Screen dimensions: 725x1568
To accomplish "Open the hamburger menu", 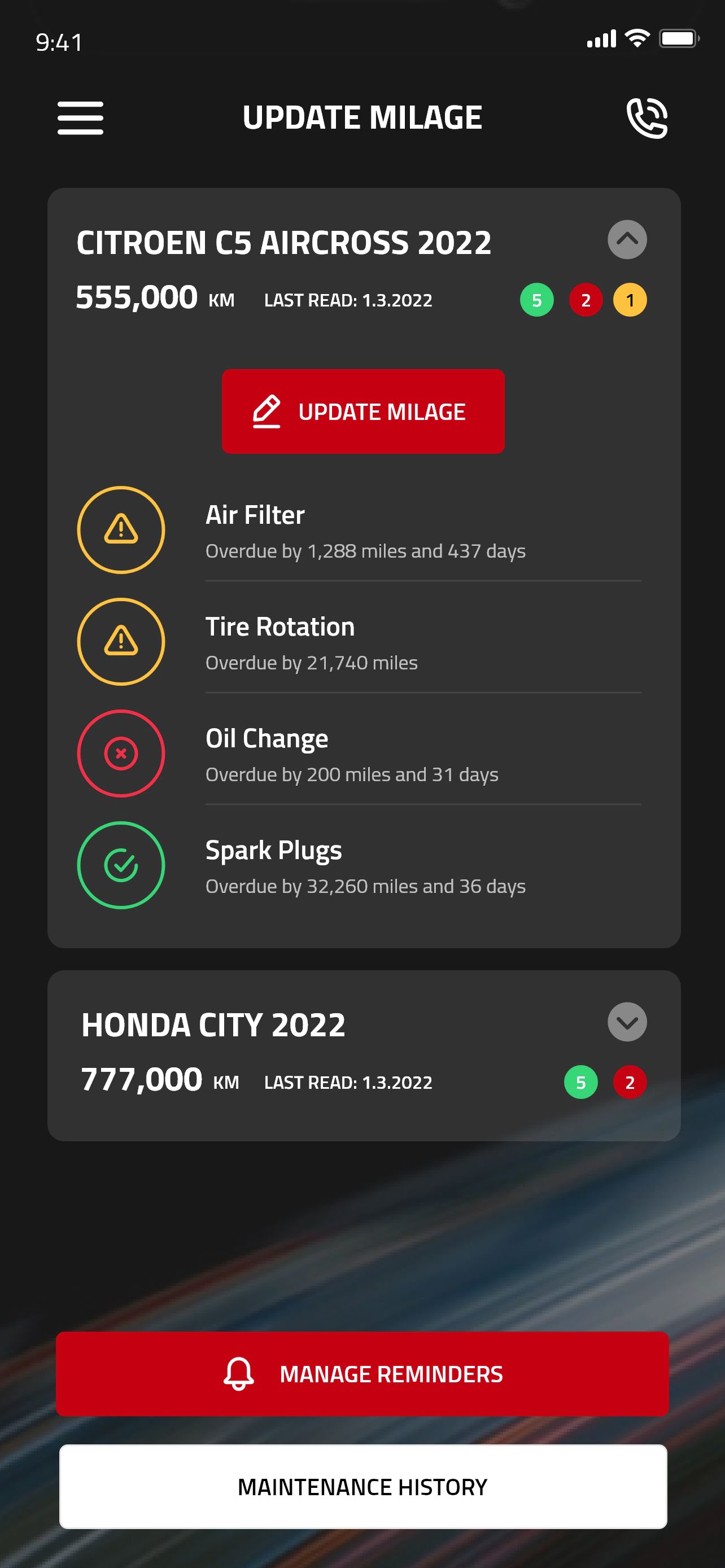I will [80, 118].
